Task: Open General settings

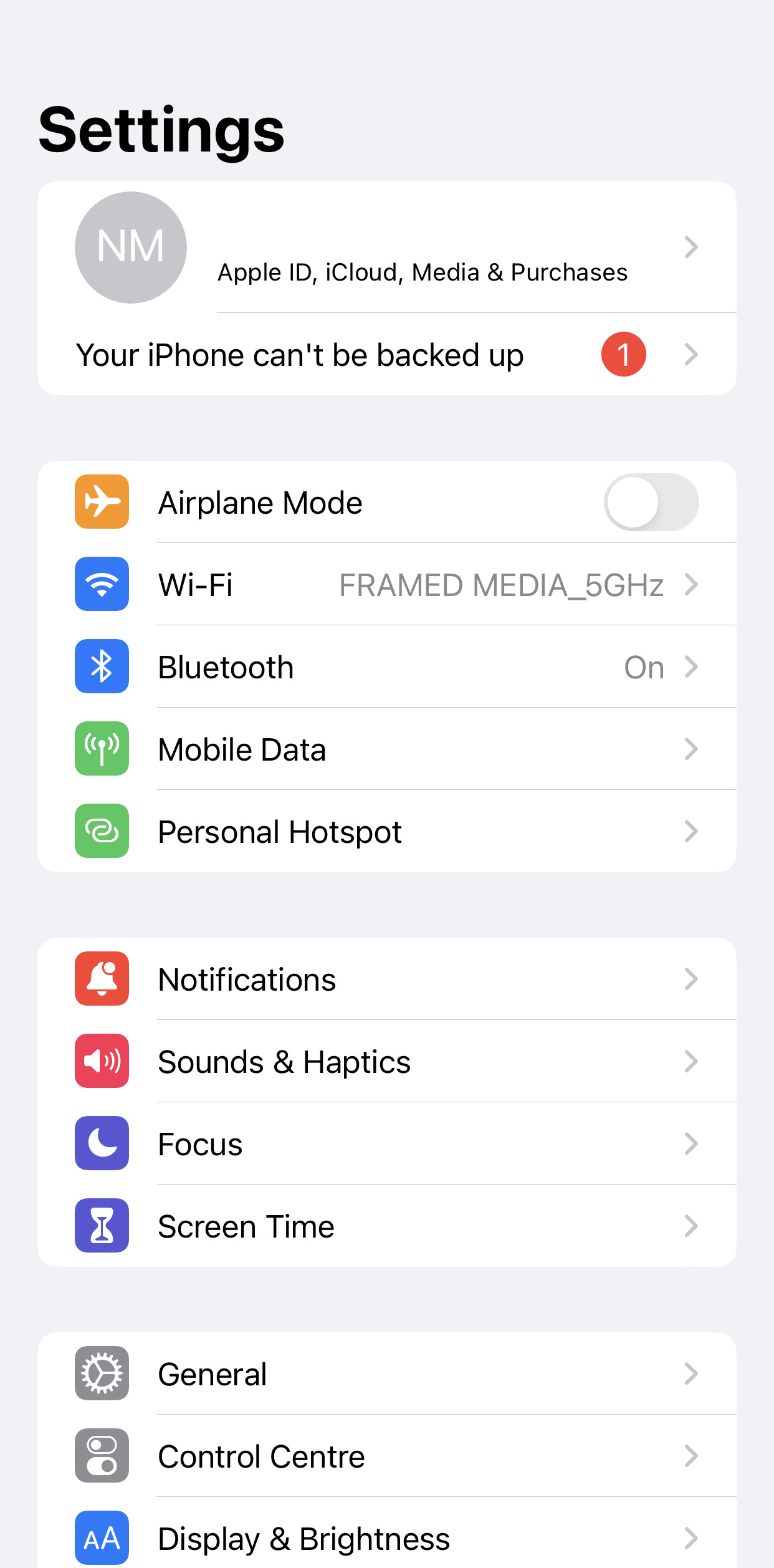Action: [386, 1374]
